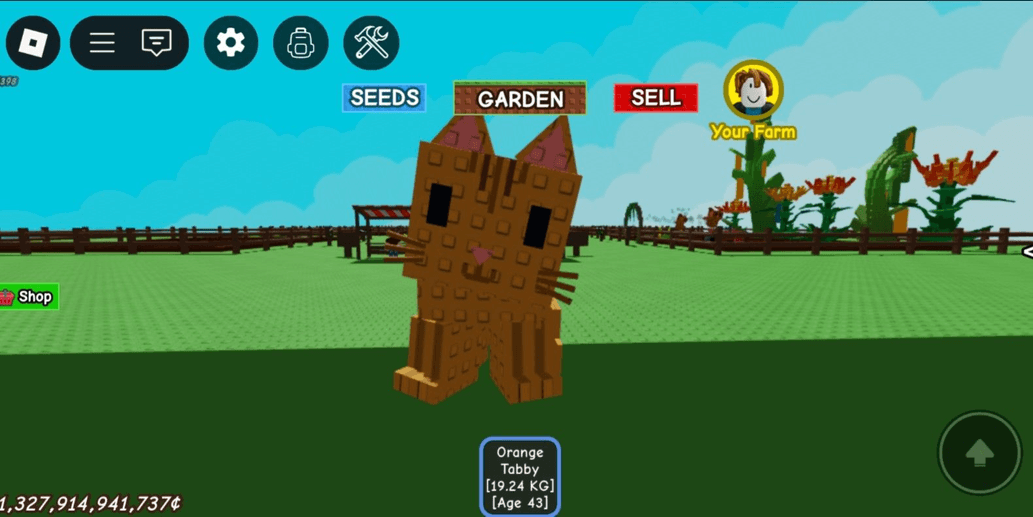Open the tools wrench icon
The image size is (1033, 517).
[x=371, y=43]
